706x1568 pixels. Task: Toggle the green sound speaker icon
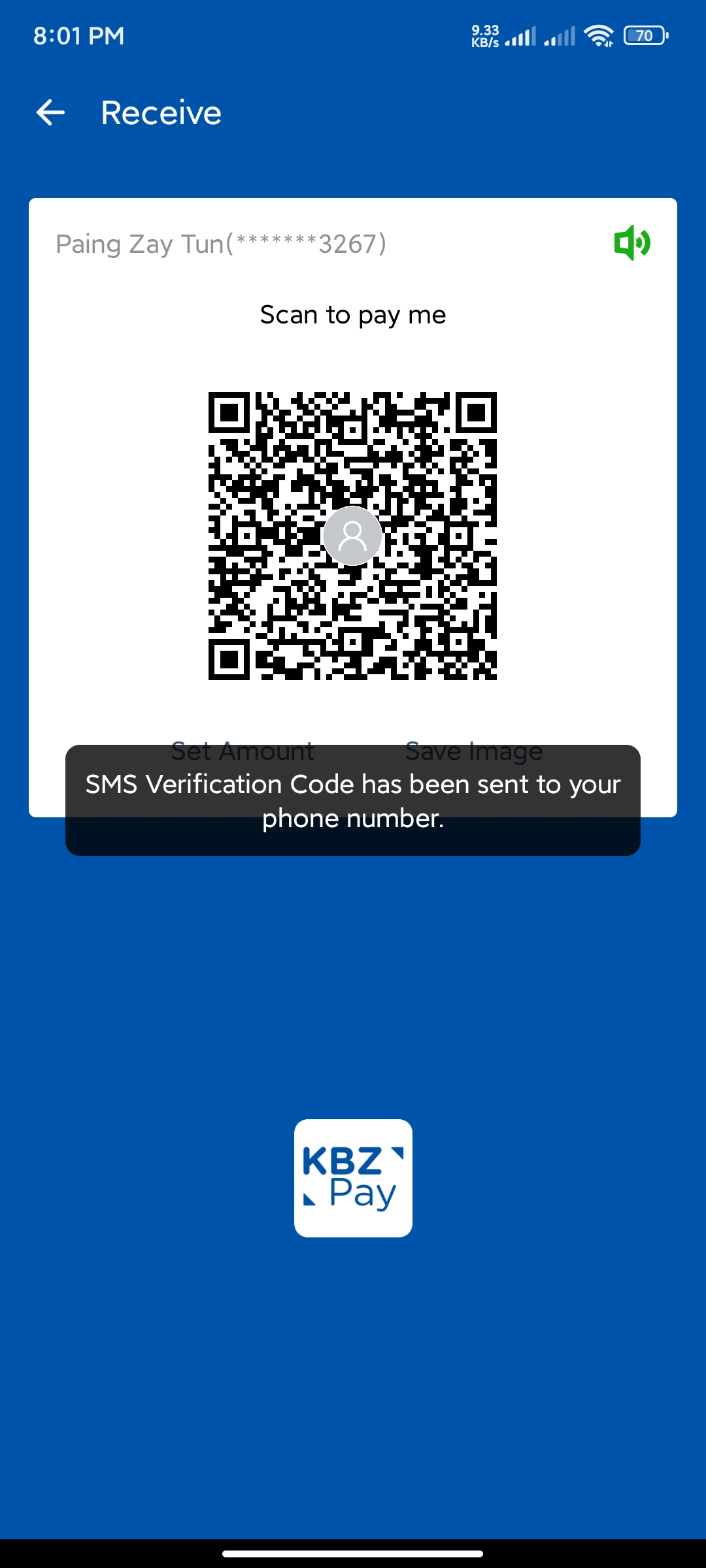[631, 243]
